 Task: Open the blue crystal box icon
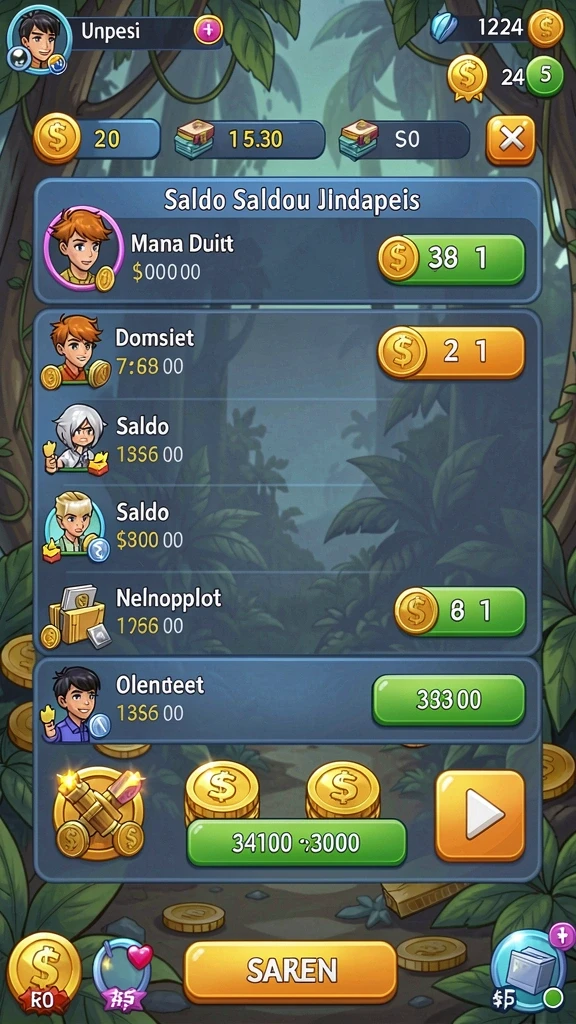pos(529,970)
